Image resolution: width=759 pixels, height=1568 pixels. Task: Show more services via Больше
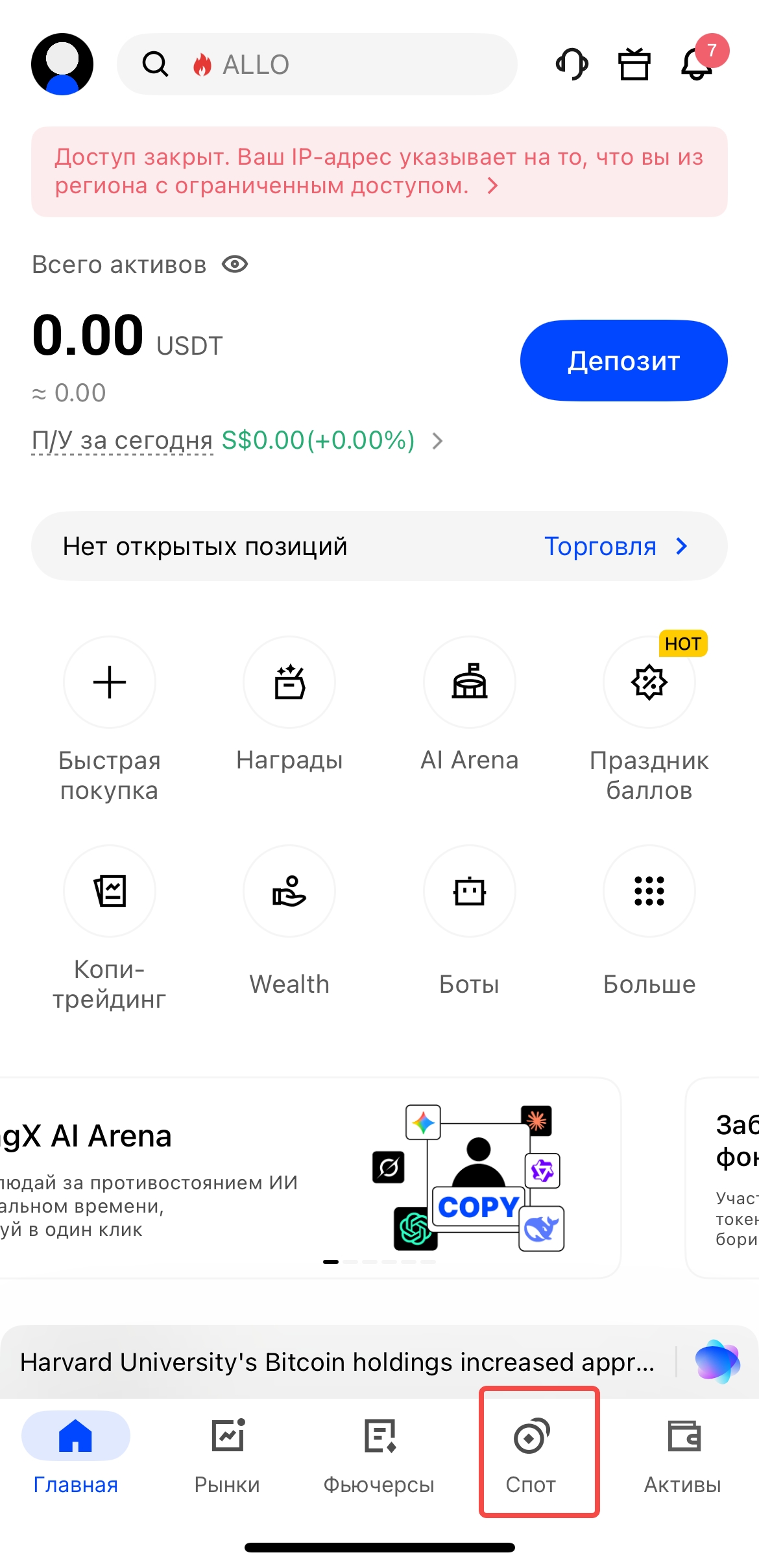pos(649,892)
